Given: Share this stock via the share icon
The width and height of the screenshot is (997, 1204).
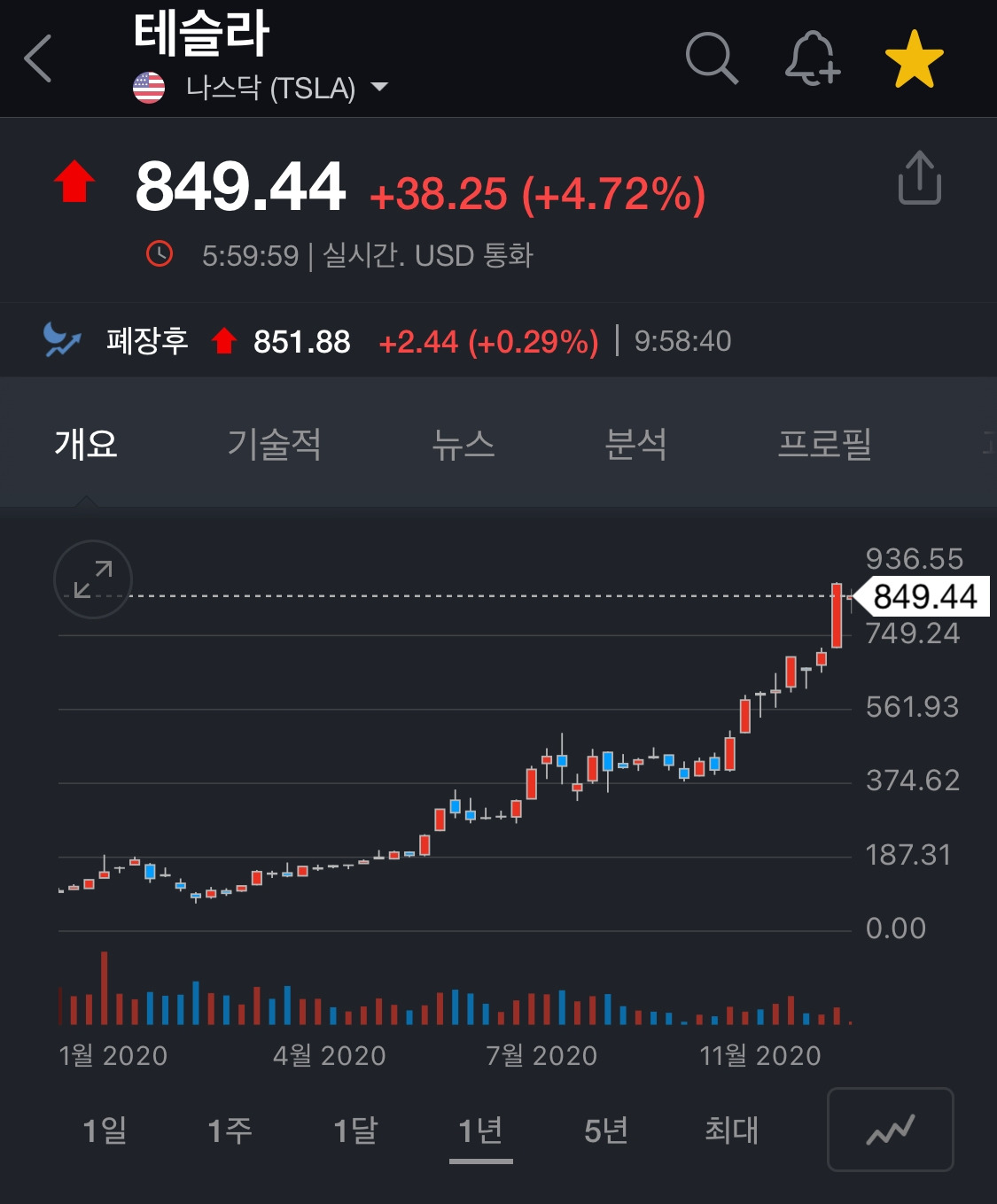Looking at the screenshot, I should pyautogui.click(x=920, y=178).
